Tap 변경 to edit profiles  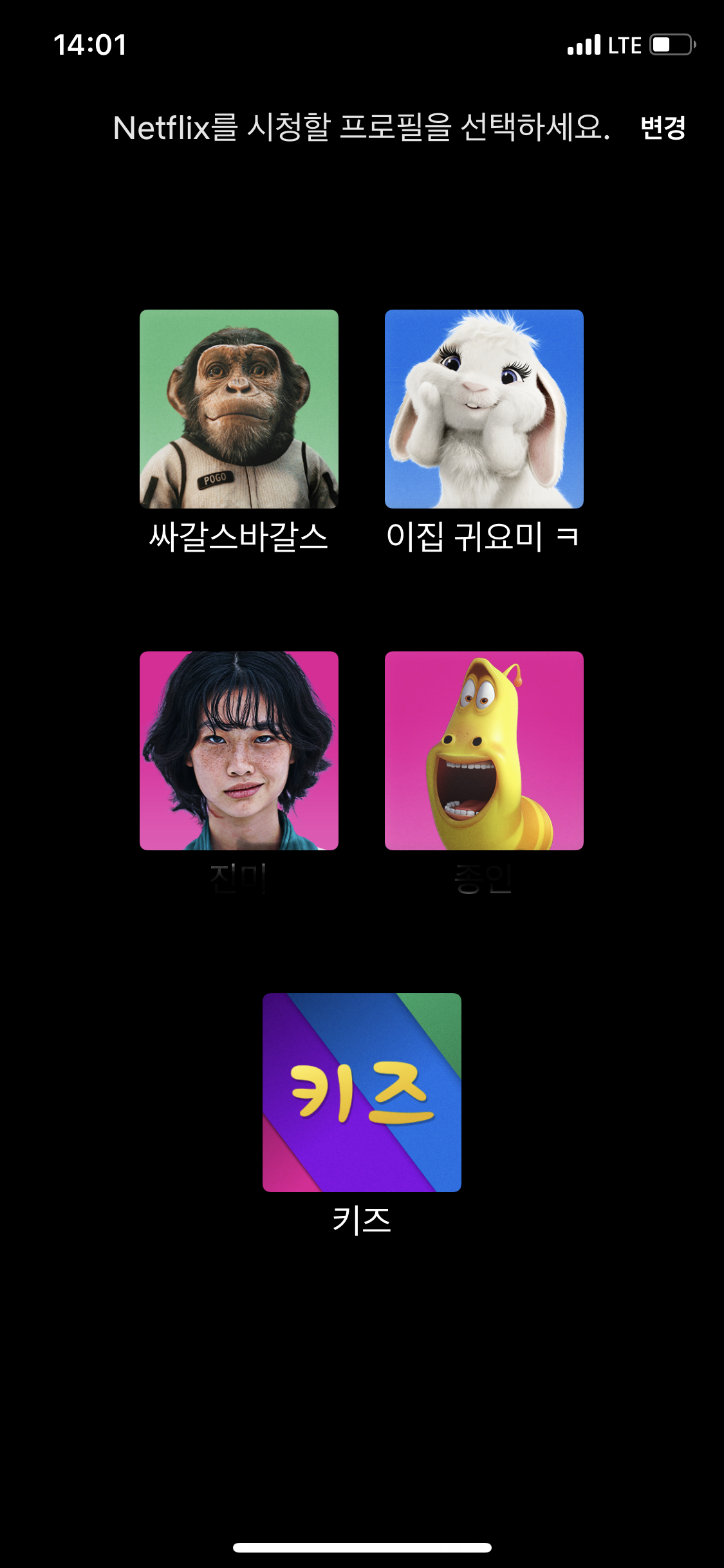click(x=663, y=127)
